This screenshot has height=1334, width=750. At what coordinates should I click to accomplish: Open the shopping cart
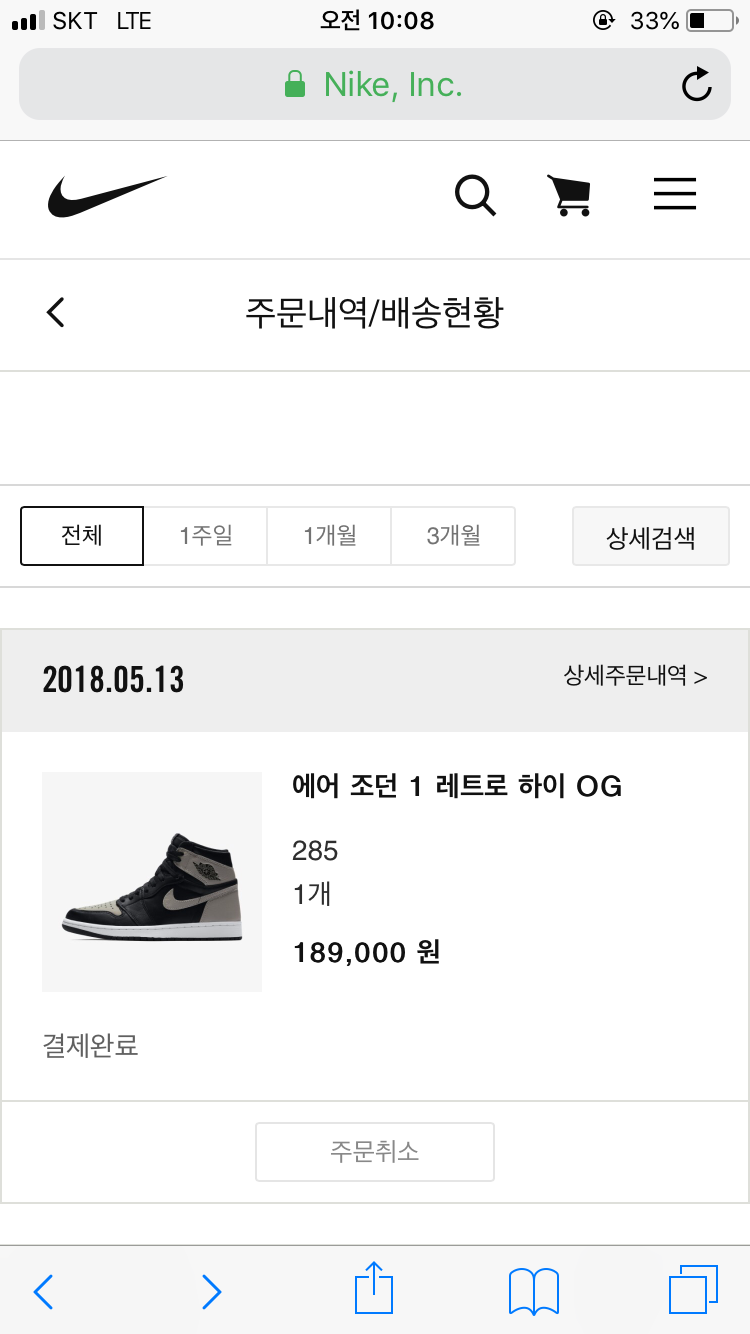tap(568, 195)
